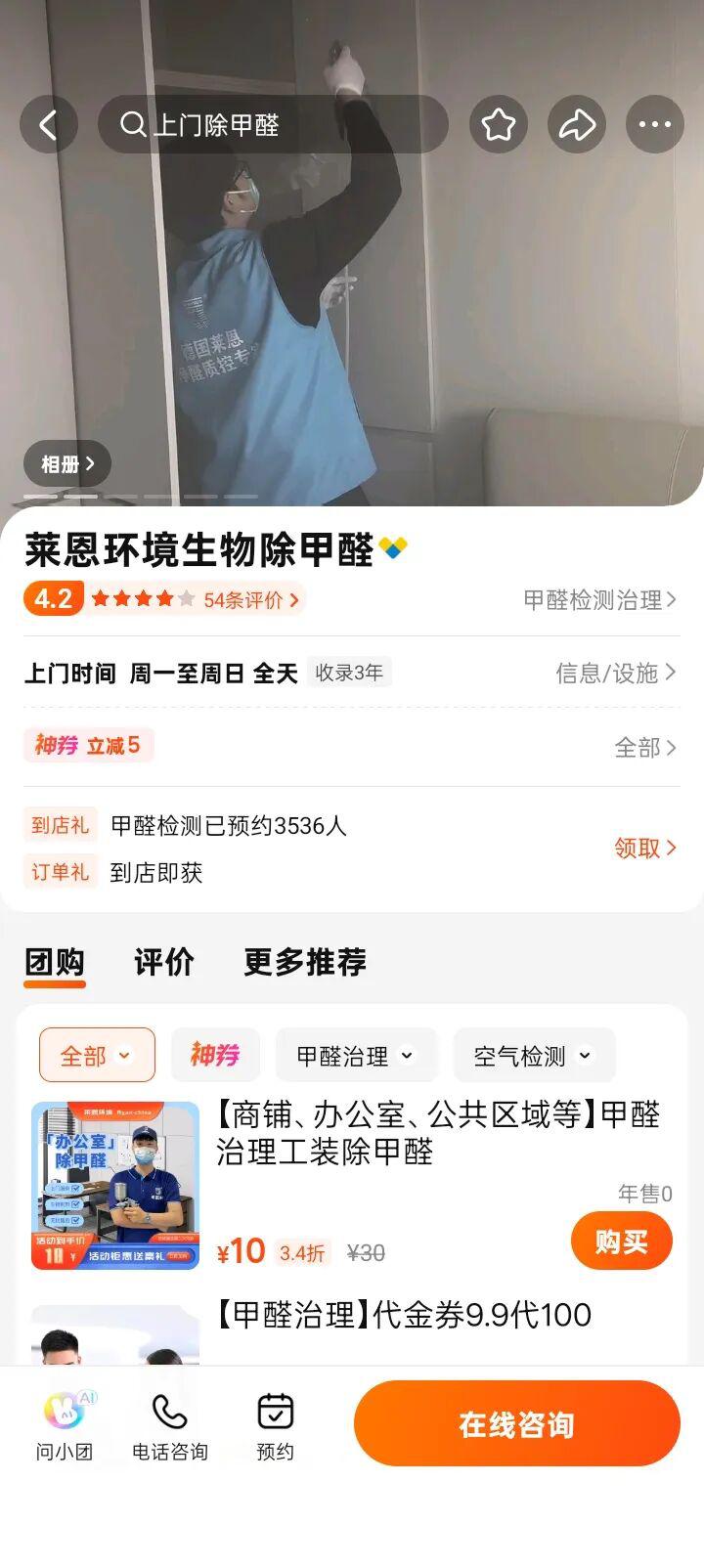Viewport: 704px width, 1568px height.
Task: Switch to the 更多推荐 tab
Action: click(x=305, y=962)
